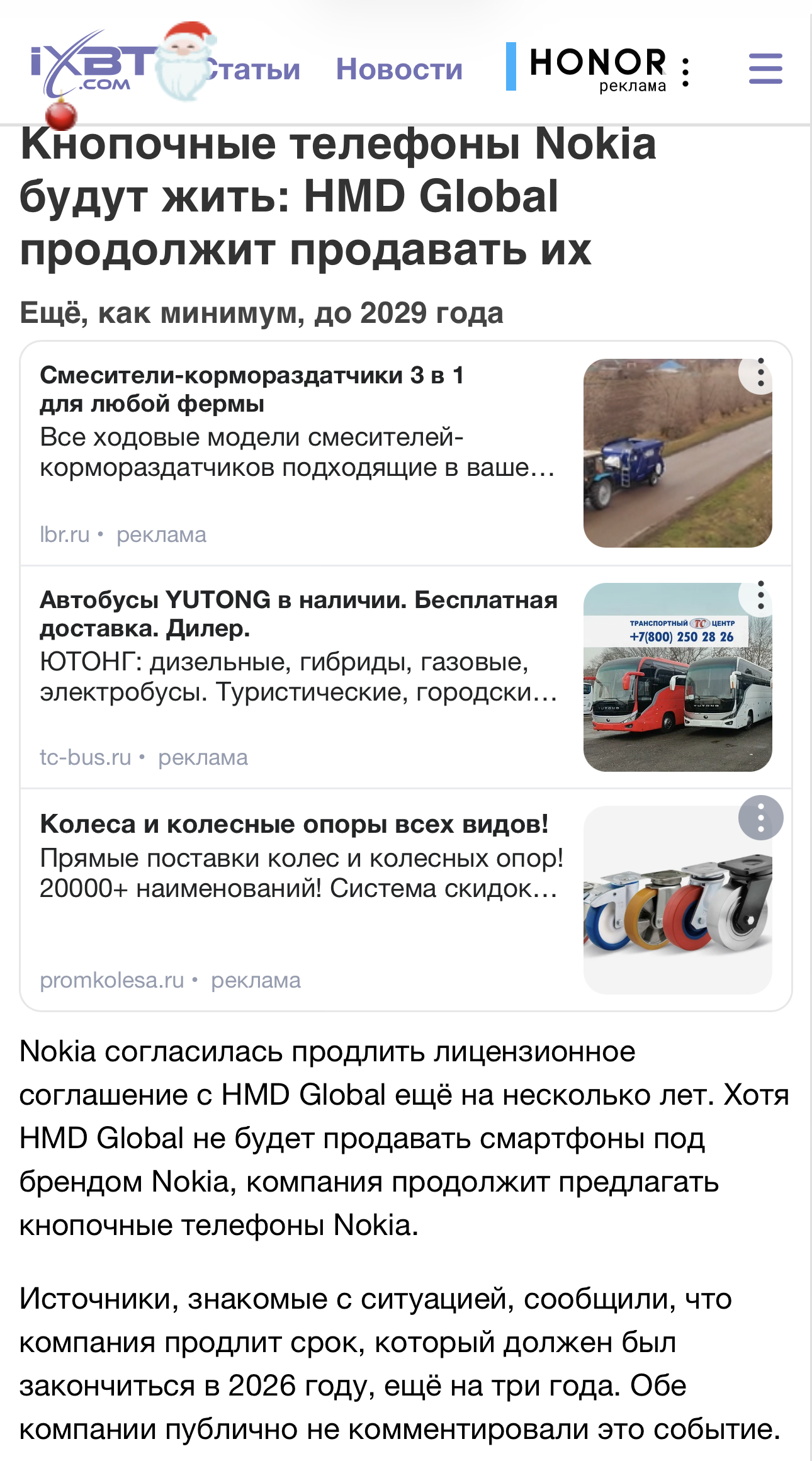Open the Автобусы YUTONG ad from tc-bus.ru
The image size is (812, 1461).
298,613
